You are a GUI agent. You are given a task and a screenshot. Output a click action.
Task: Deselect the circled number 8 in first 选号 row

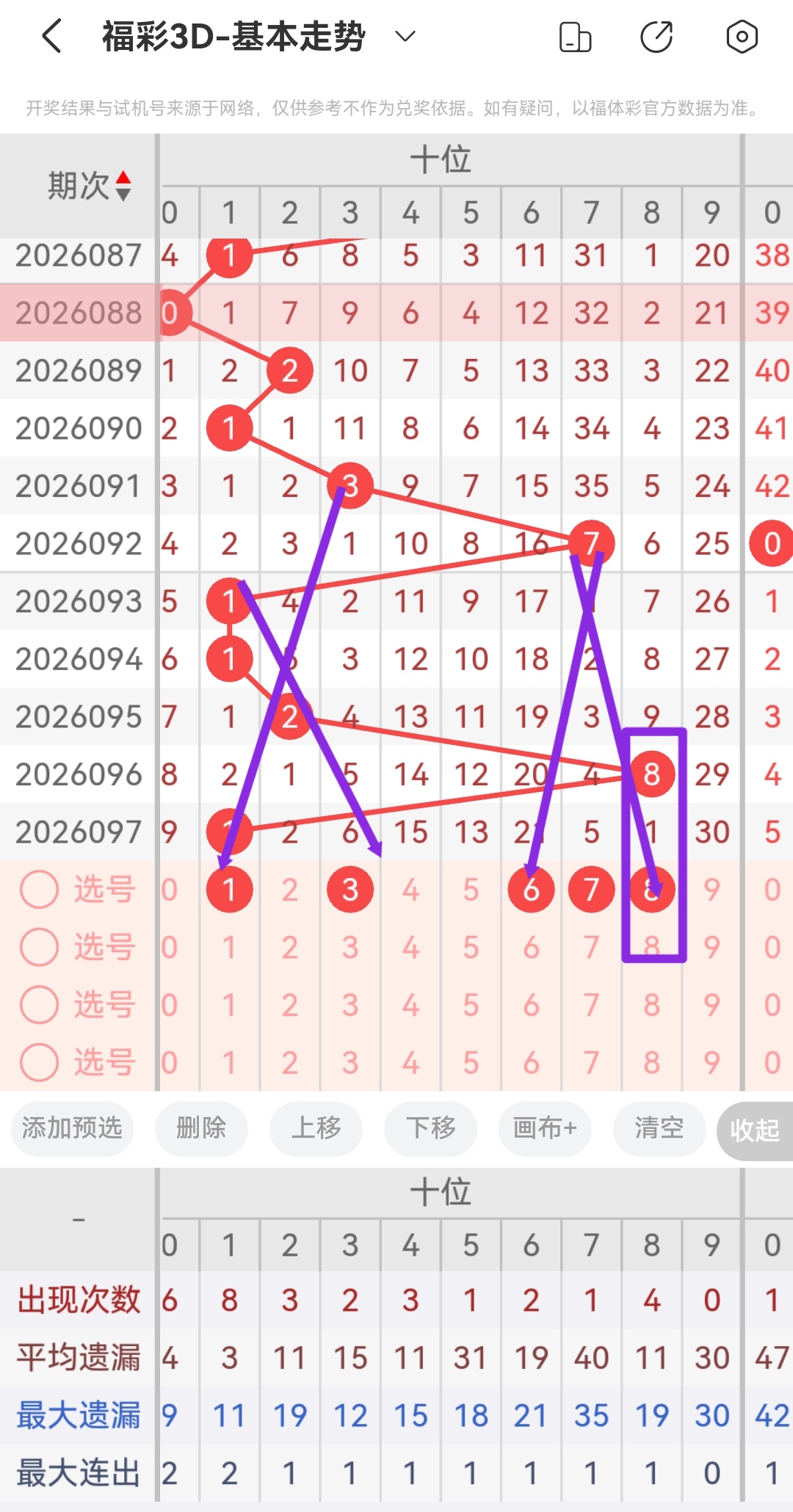(651, 889)
